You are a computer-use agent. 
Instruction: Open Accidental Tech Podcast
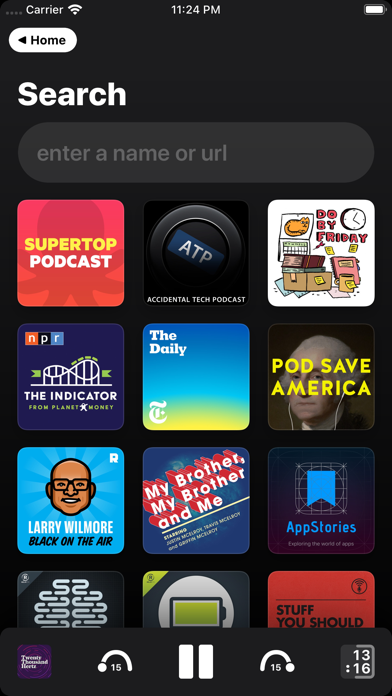coord(196,253)
